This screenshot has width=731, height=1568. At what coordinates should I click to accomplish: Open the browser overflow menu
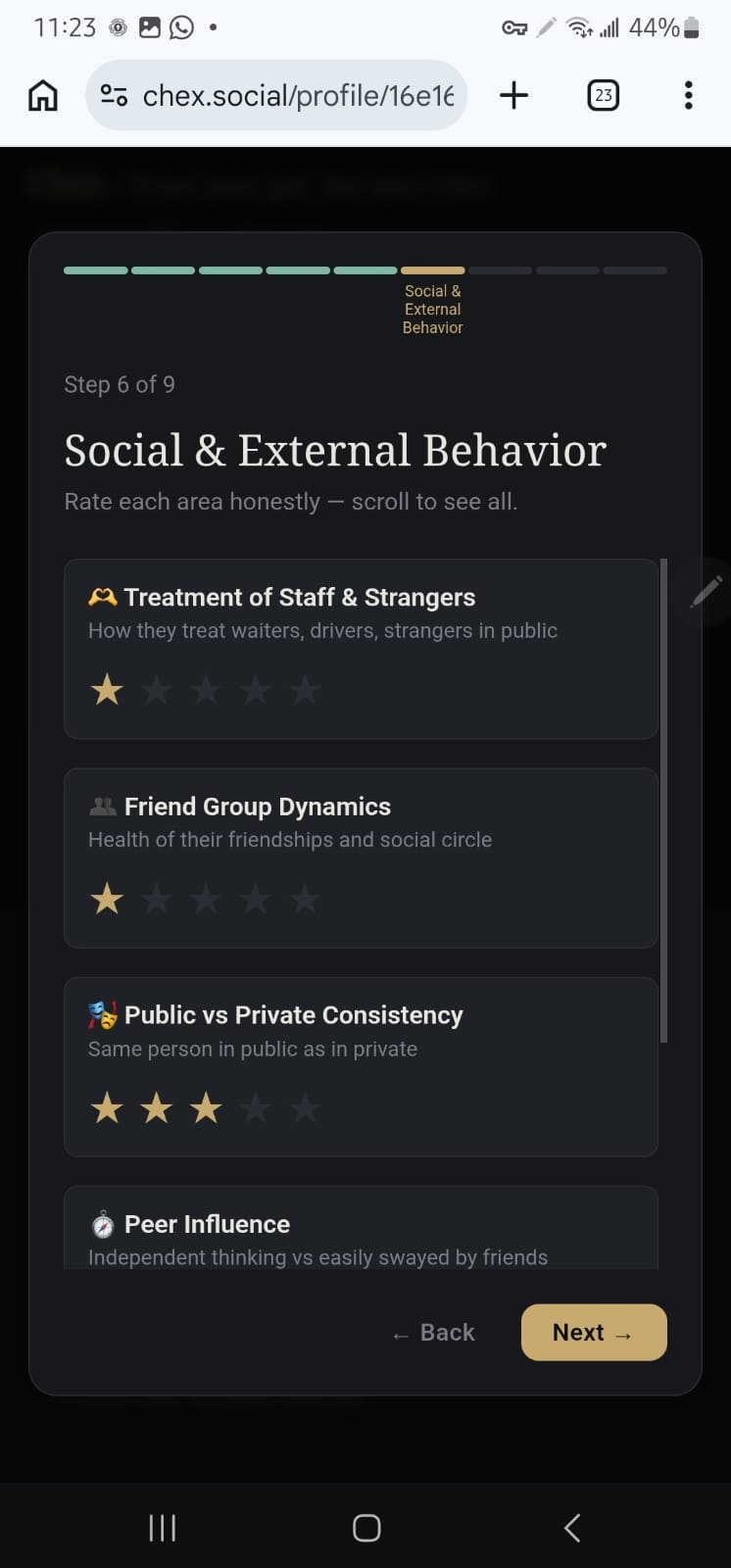(x=688, y=95)
